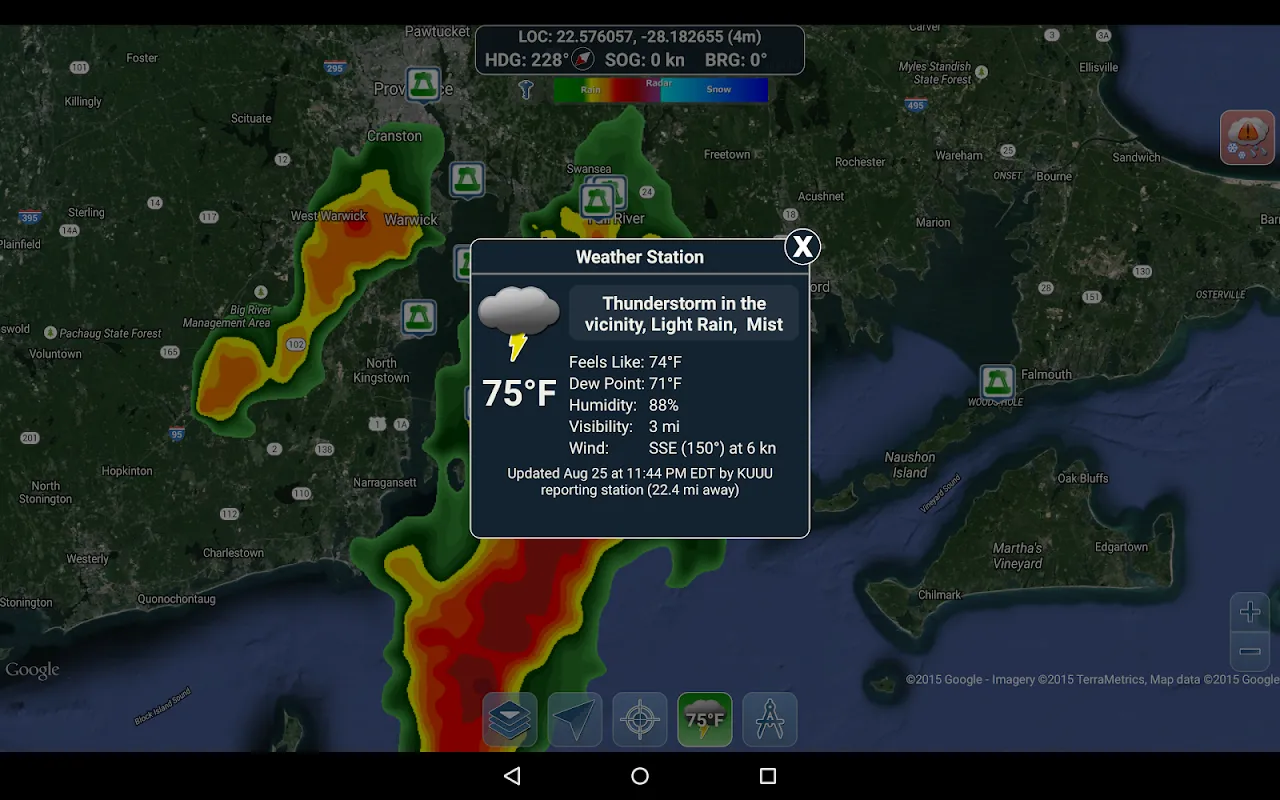Image resolution: width=1280 pixels, height=800 pixels.
Task: Go back with the system back button
Action: [x=512, y=776]
